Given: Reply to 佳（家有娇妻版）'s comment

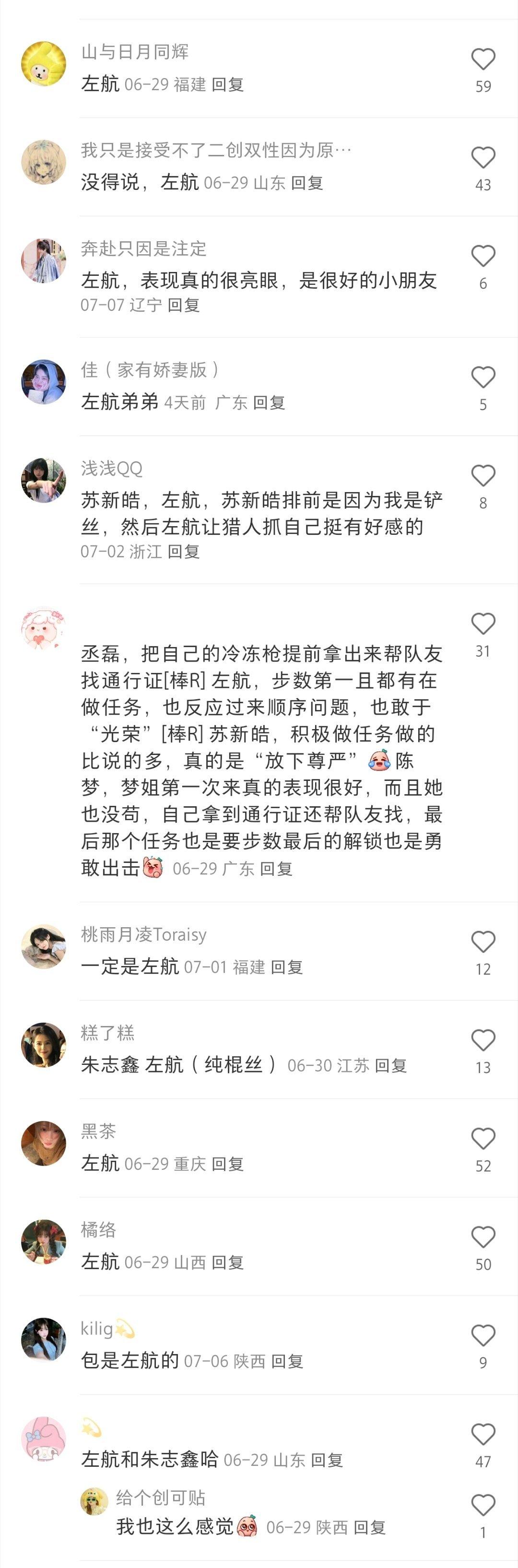Looking at the screenshot, I should tap(269, 402).
